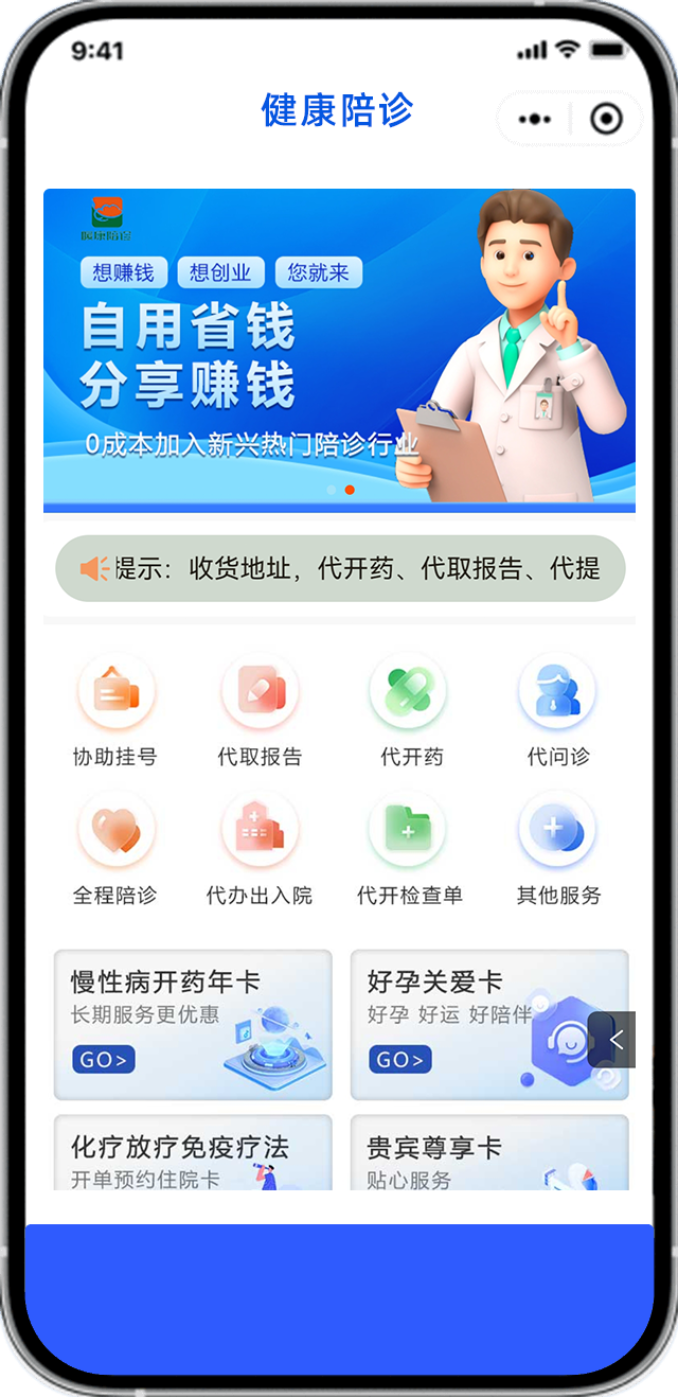View 其他服务 options
Screen dimensions: 678x1397
(558, 849)
